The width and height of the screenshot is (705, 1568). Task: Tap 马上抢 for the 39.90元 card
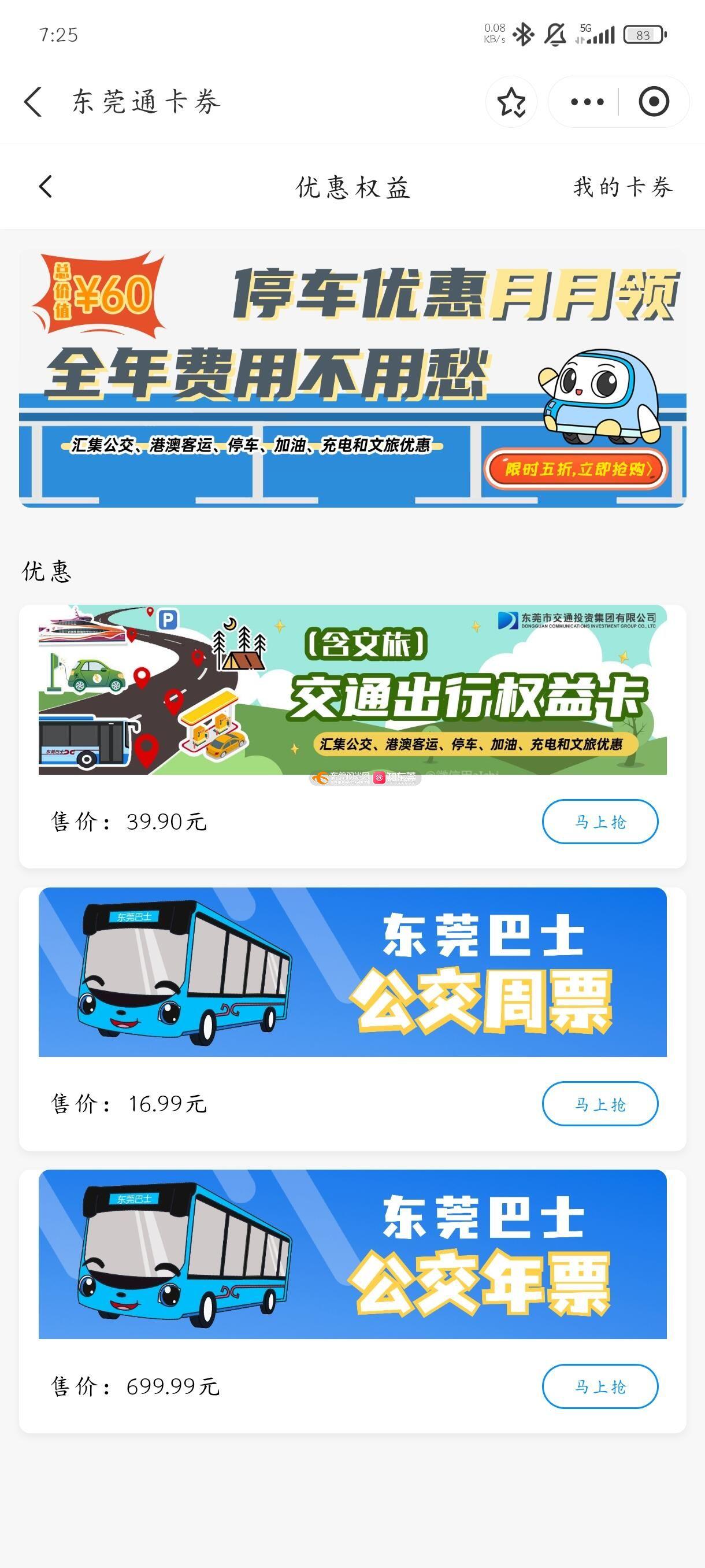click(x=599, y=822)
